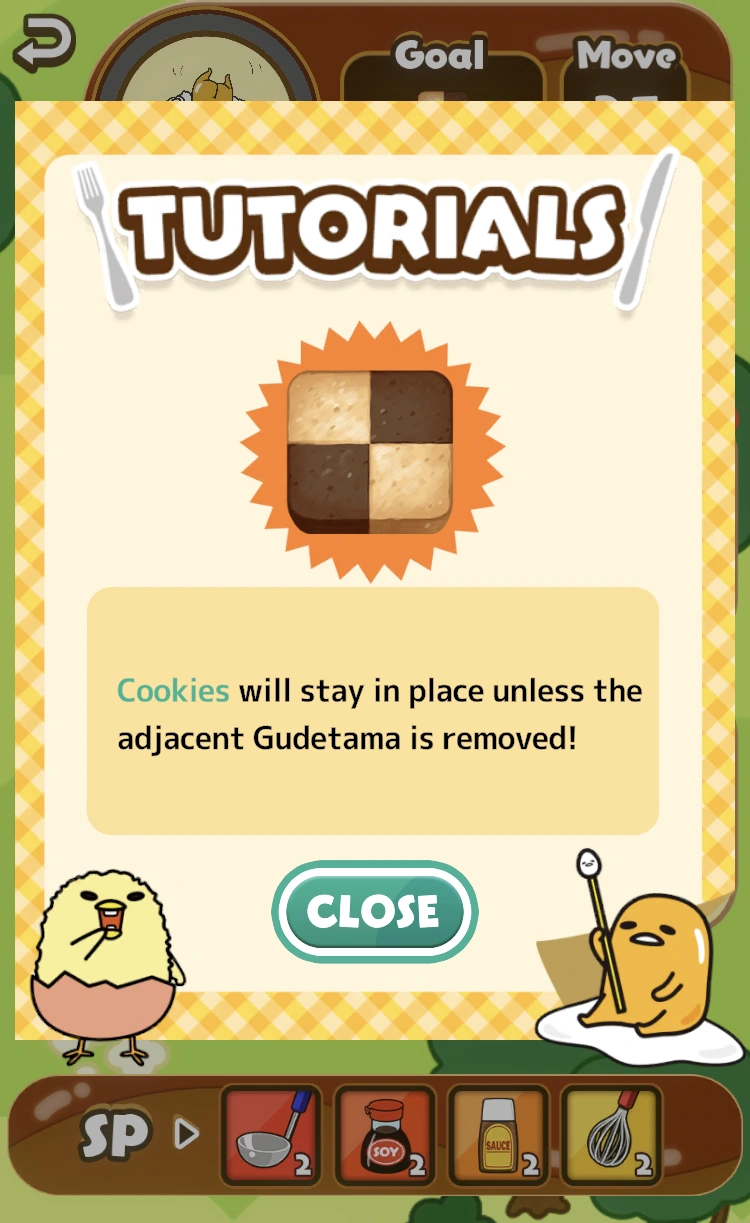Pick the sauce bottle SP item

498,1135
